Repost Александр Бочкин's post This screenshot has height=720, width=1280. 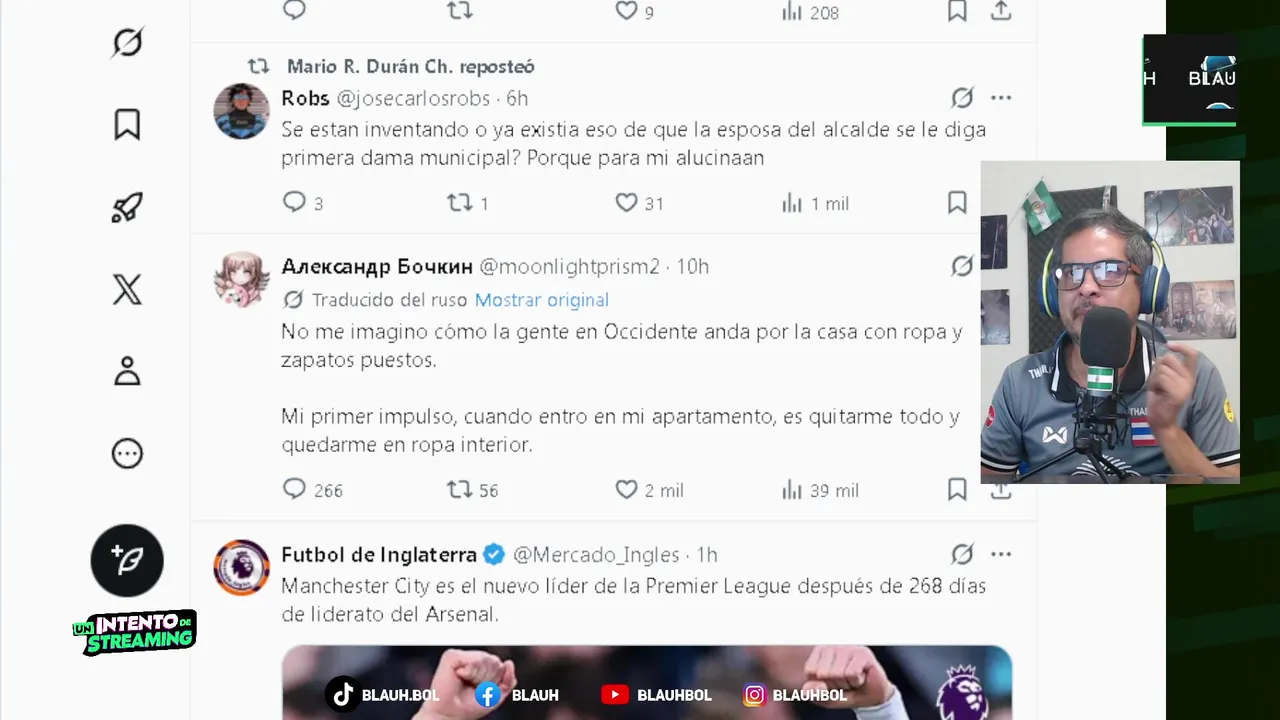[459, 490]
